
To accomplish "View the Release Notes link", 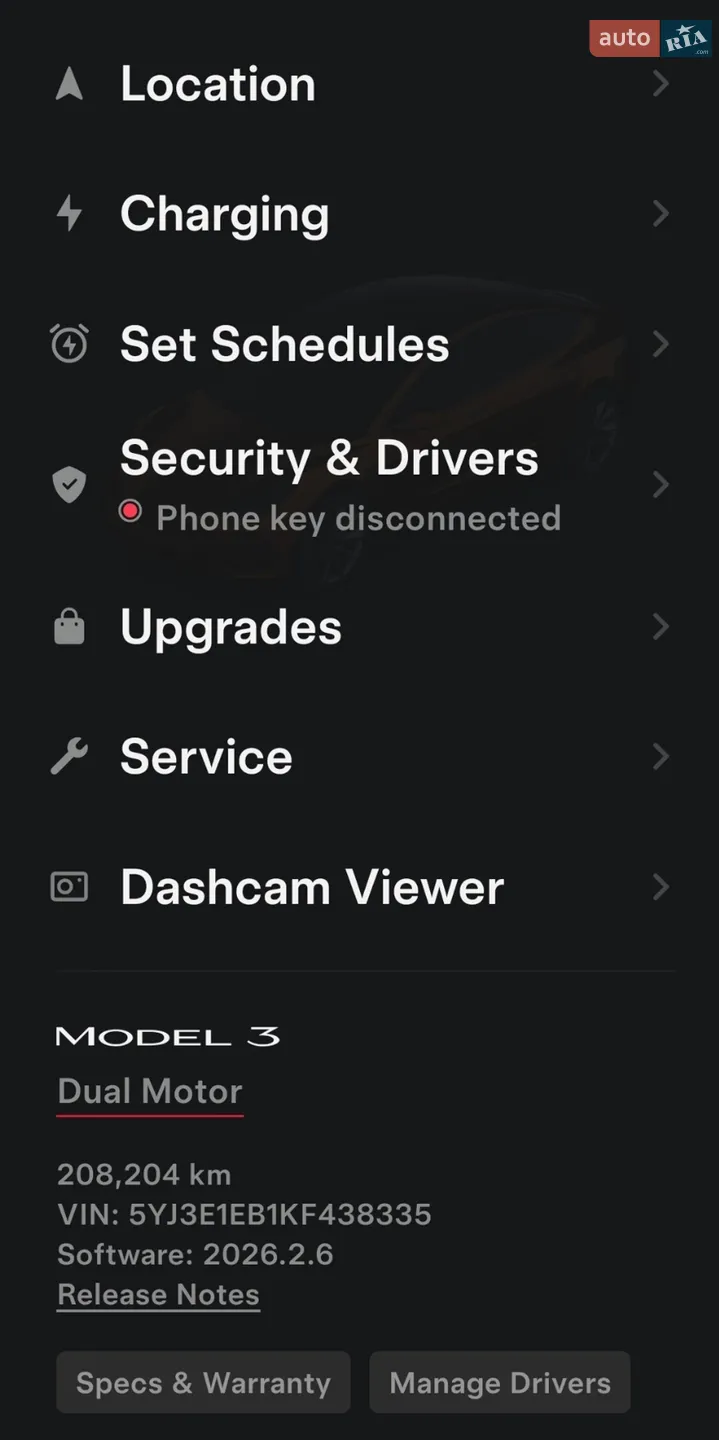I will (x=158, y=1295).
